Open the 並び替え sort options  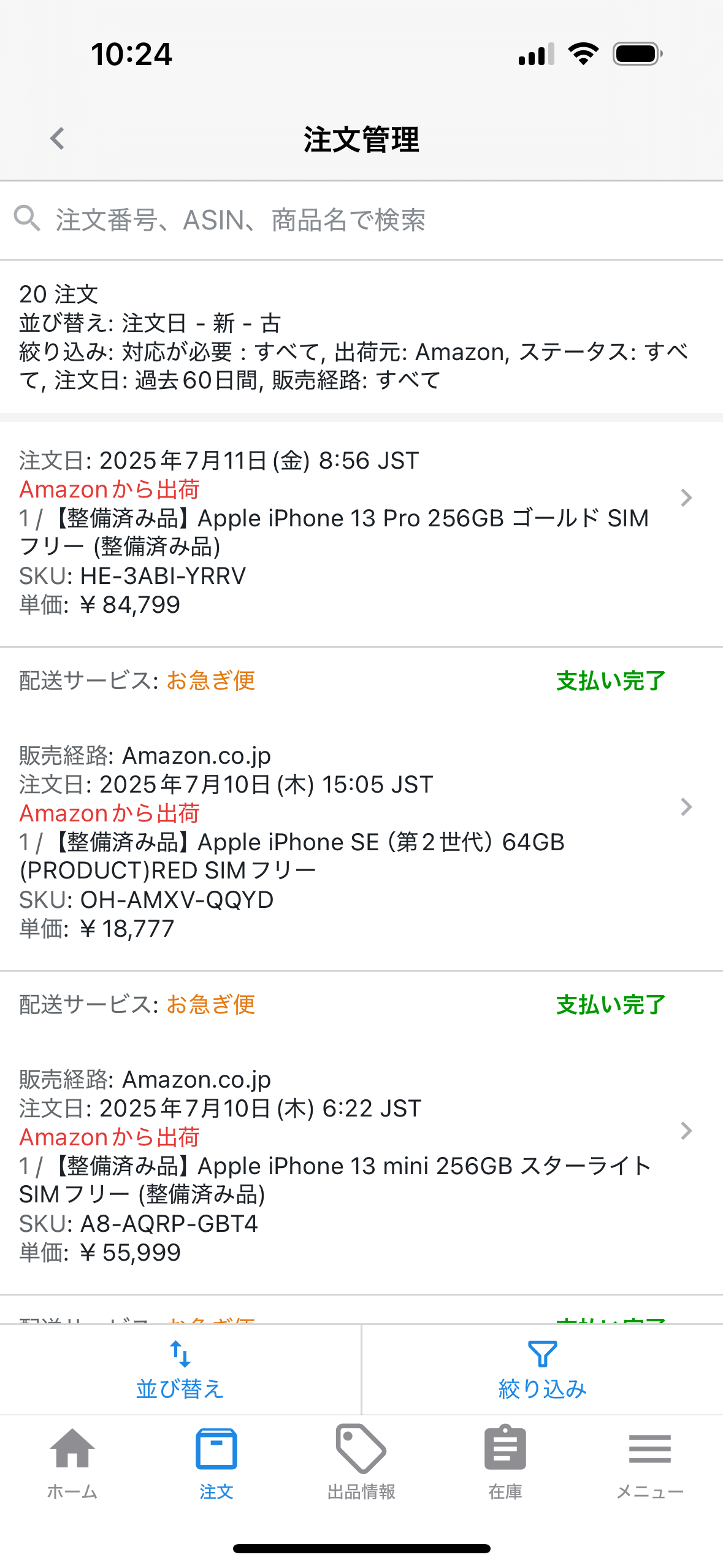(180, 1369)
